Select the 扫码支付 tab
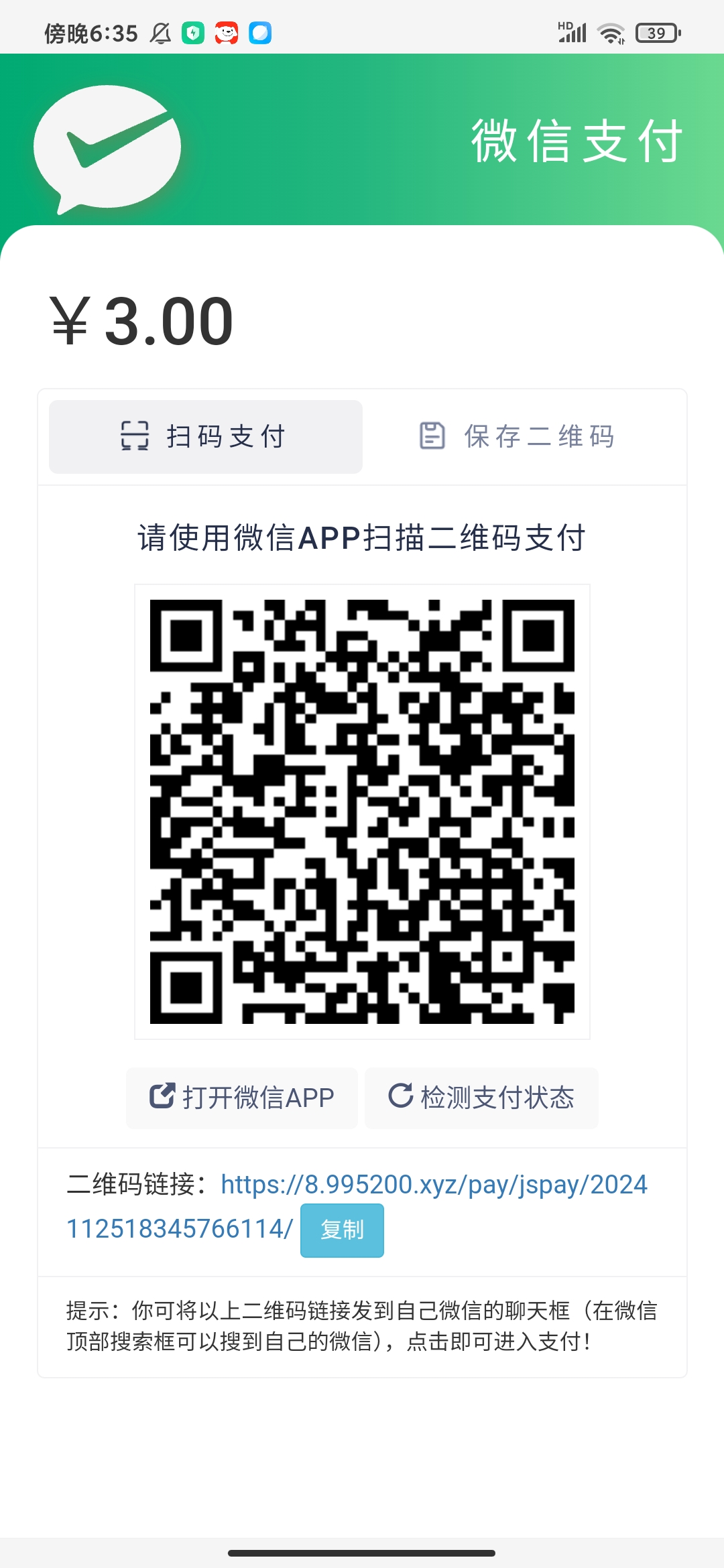 206,437
